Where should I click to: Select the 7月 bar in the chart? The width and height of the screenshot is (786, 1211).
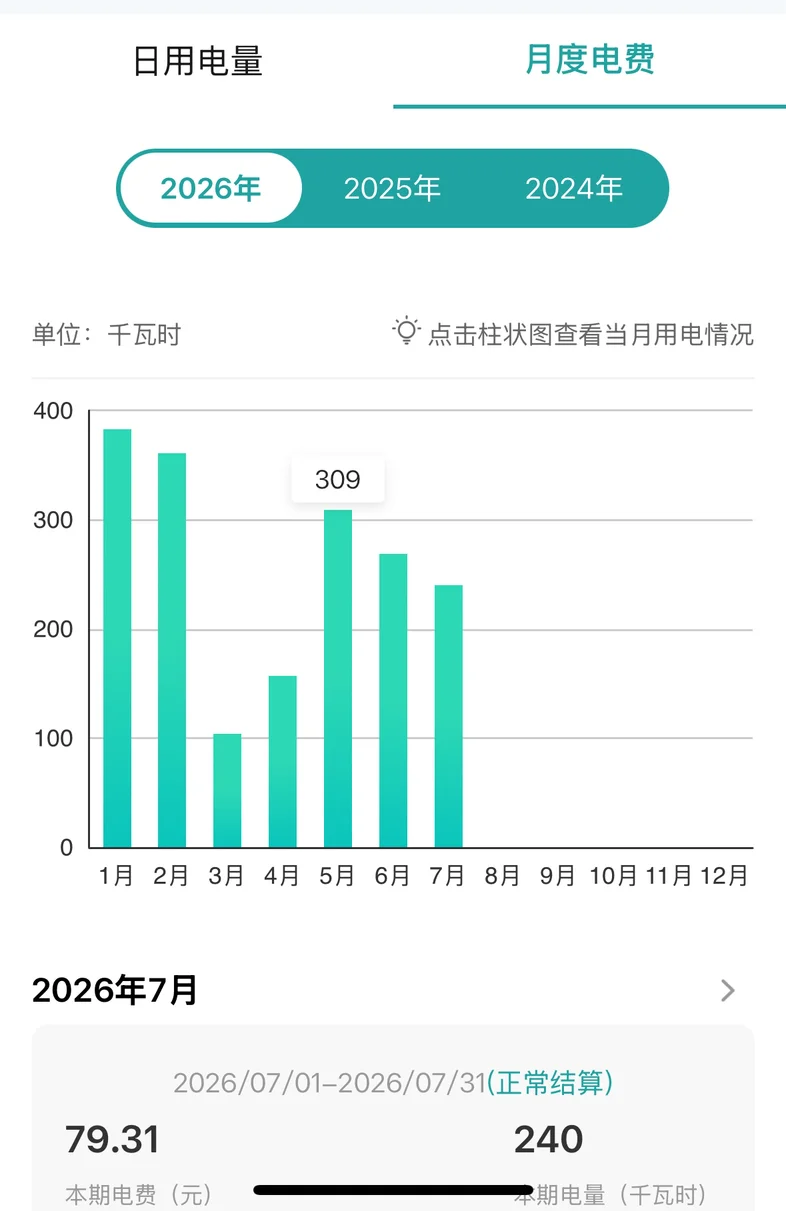[x=448, y=716]
